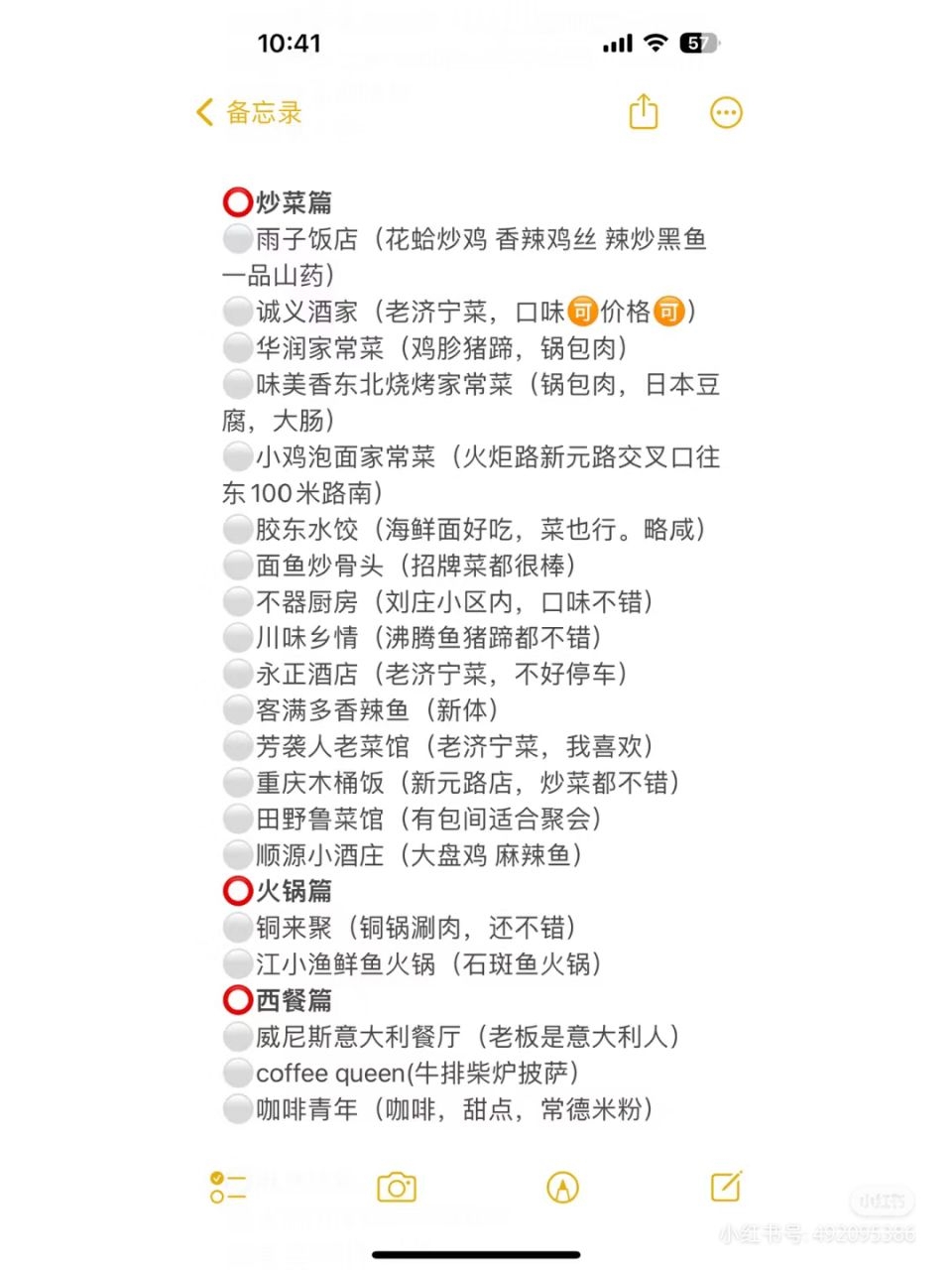
Task: Add a checklist to the note
Action: click(227, 1187)
